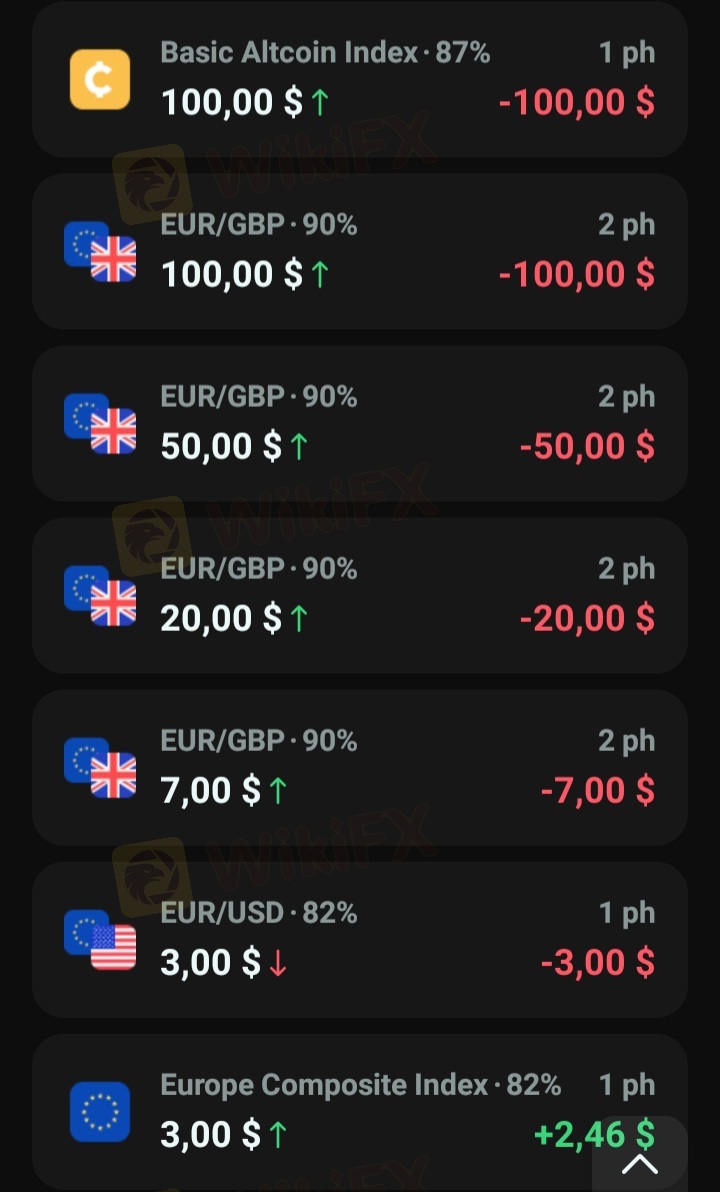Select the EUR/GBP trade of 20,00 $
Viewport: 720px width, 1192px height.
click(360, 595)
